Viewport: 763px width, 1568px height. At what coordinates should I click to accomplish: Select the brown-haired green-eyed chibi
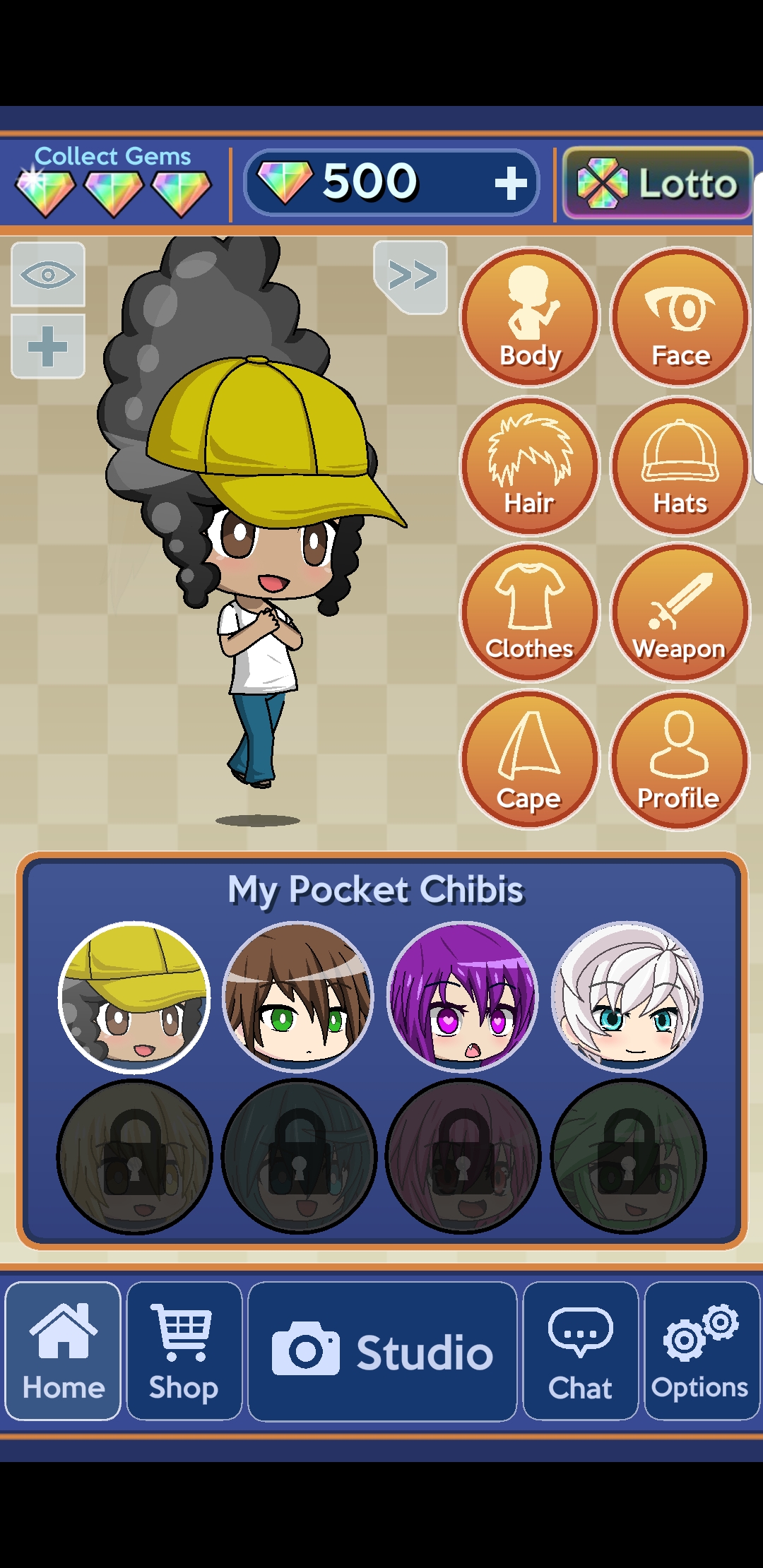pyautogui.click(x=298, y=997)
